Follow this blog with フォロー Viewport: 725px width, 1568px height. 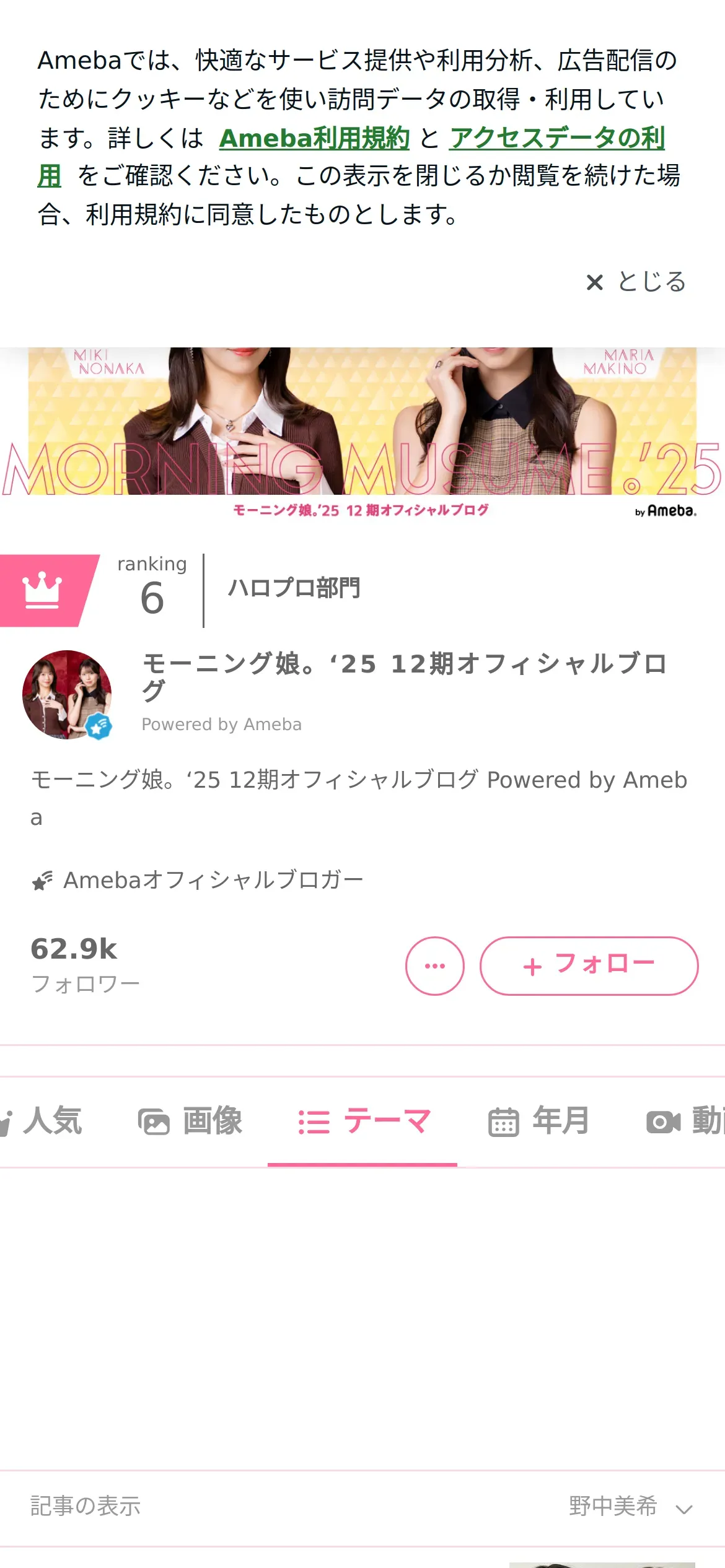click(589, 965)
